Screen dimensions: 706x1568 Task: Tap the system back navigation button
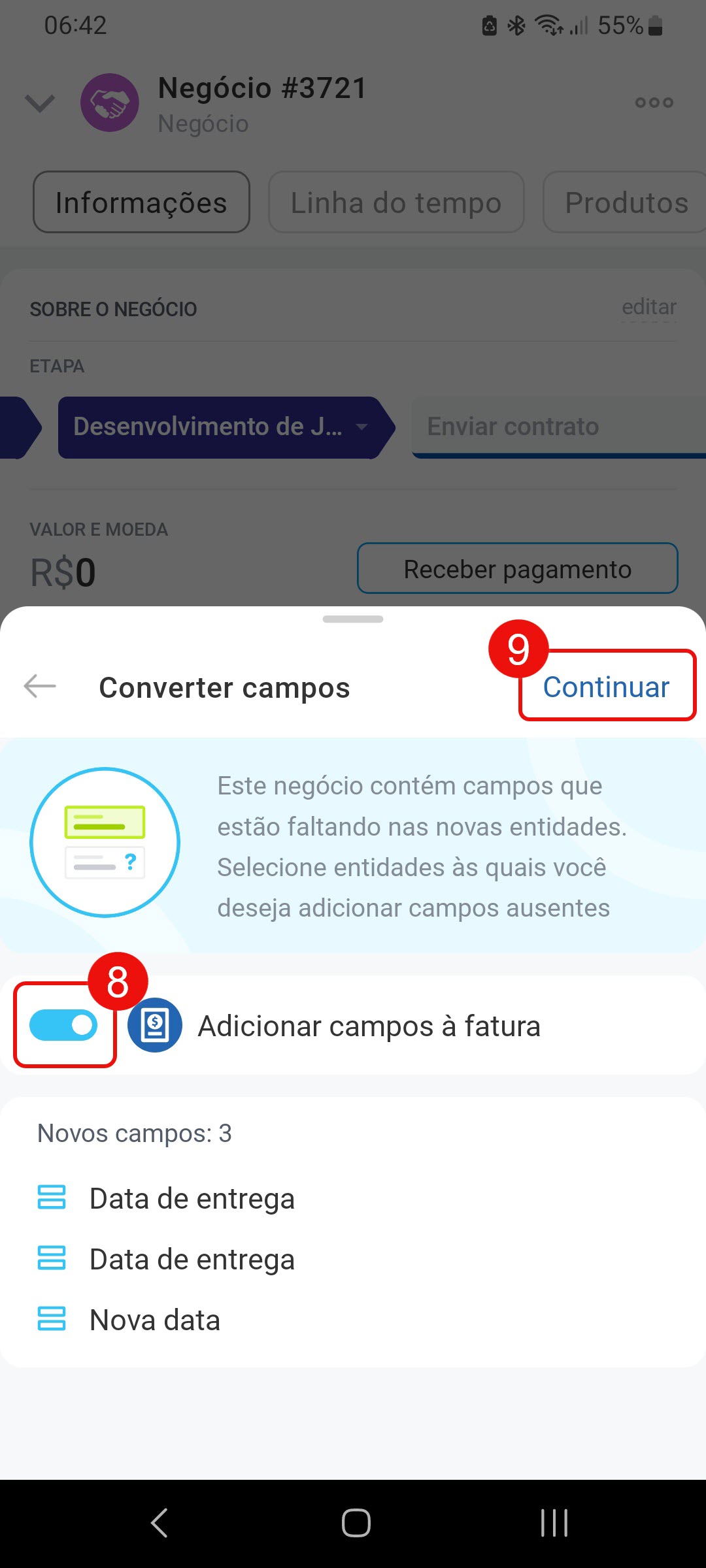160,1523
